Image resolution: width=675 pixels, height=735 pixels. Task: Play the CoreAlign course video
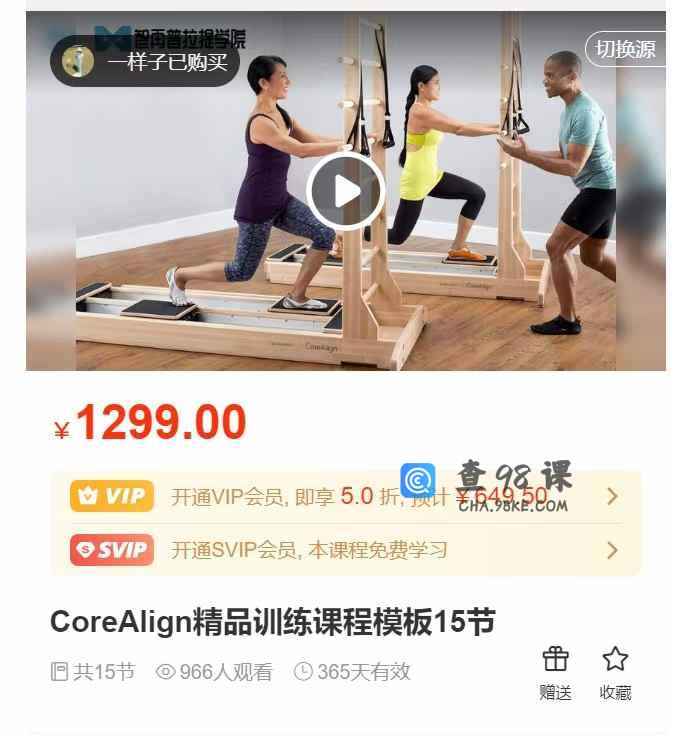point(346,191)
